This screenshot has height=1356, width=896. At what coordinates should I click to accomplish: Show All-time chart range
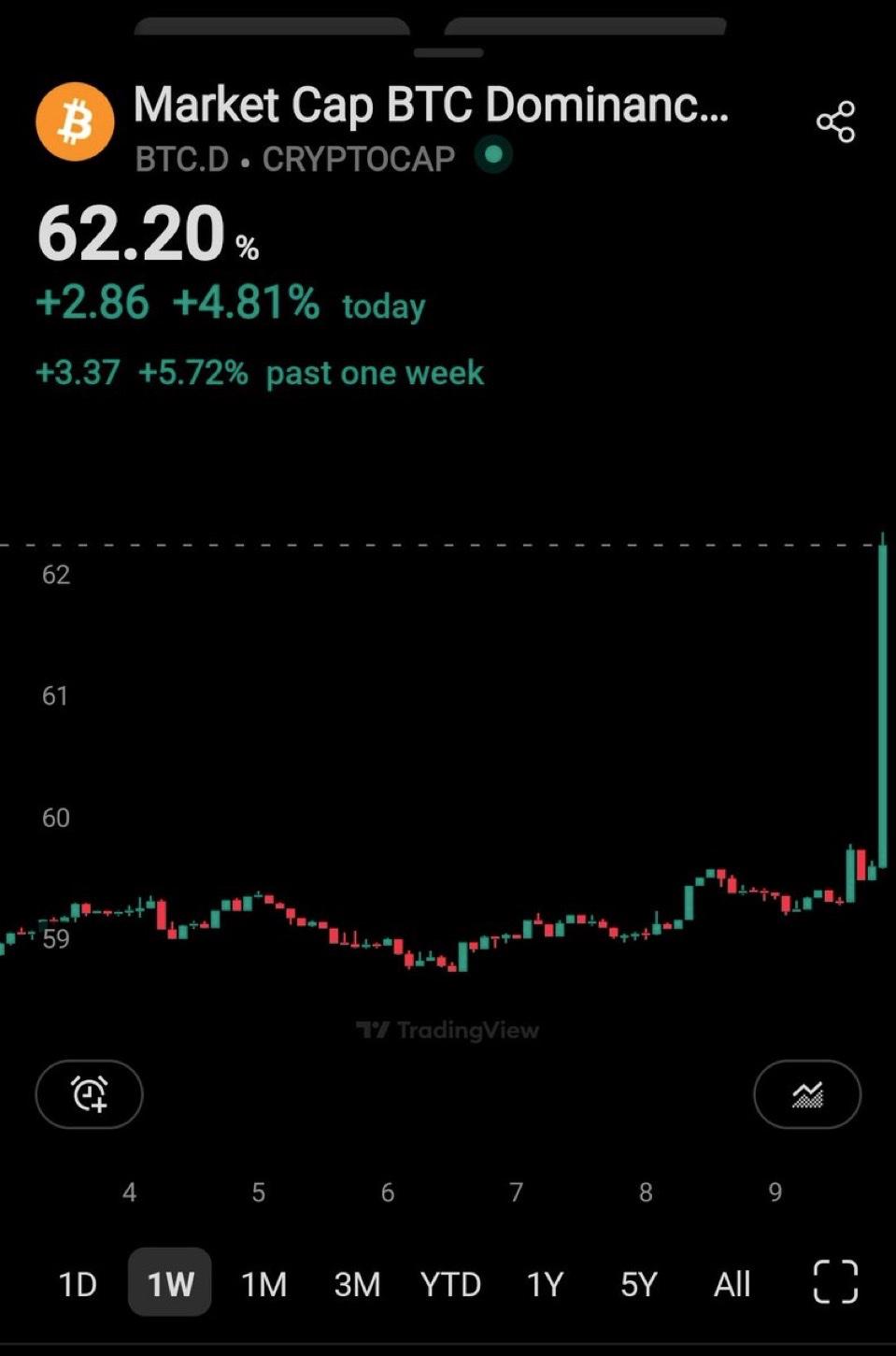732,1284
